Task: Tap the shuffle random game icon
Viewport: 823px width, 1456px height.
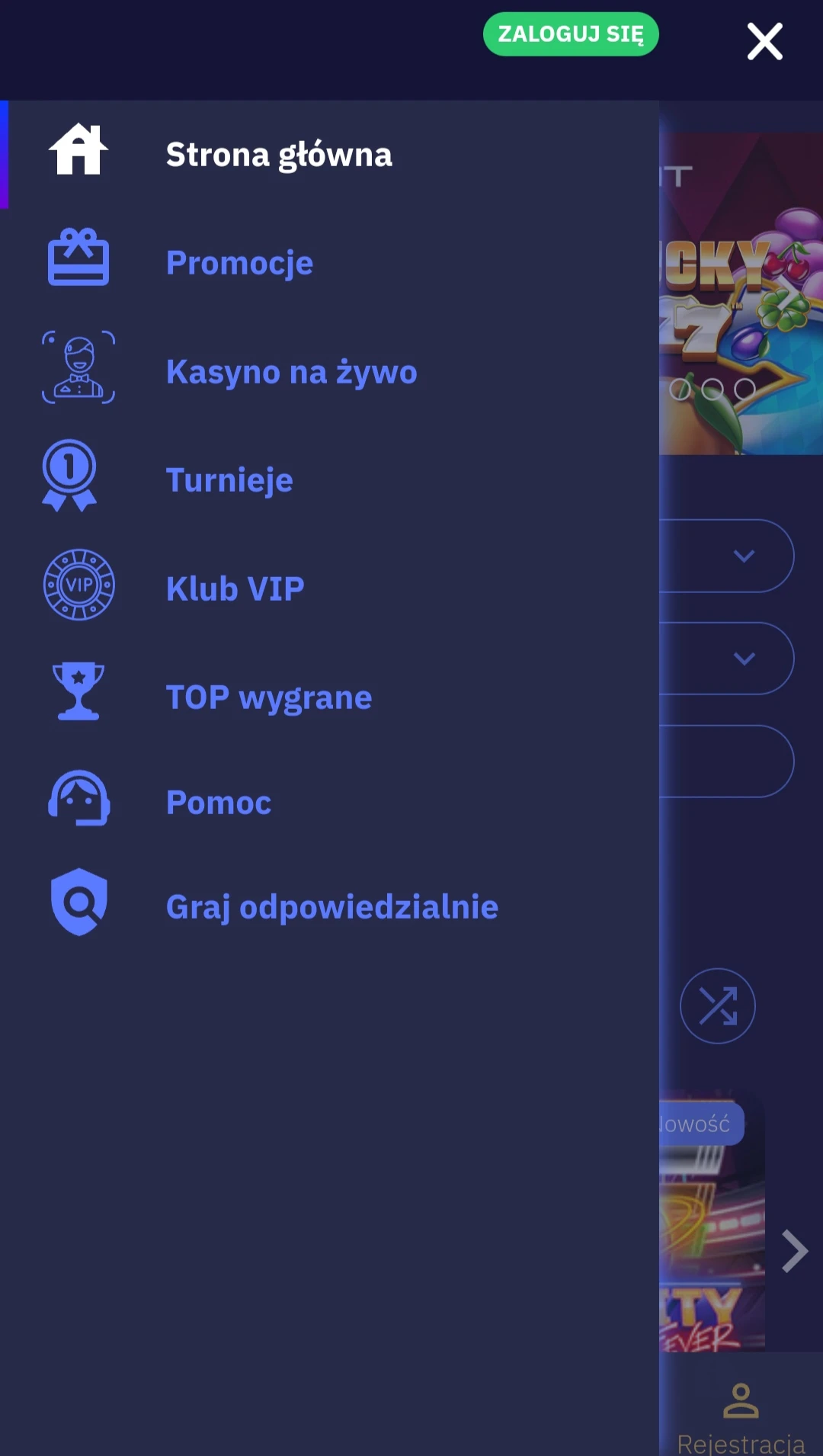Action: click(x=717, y=1005)
